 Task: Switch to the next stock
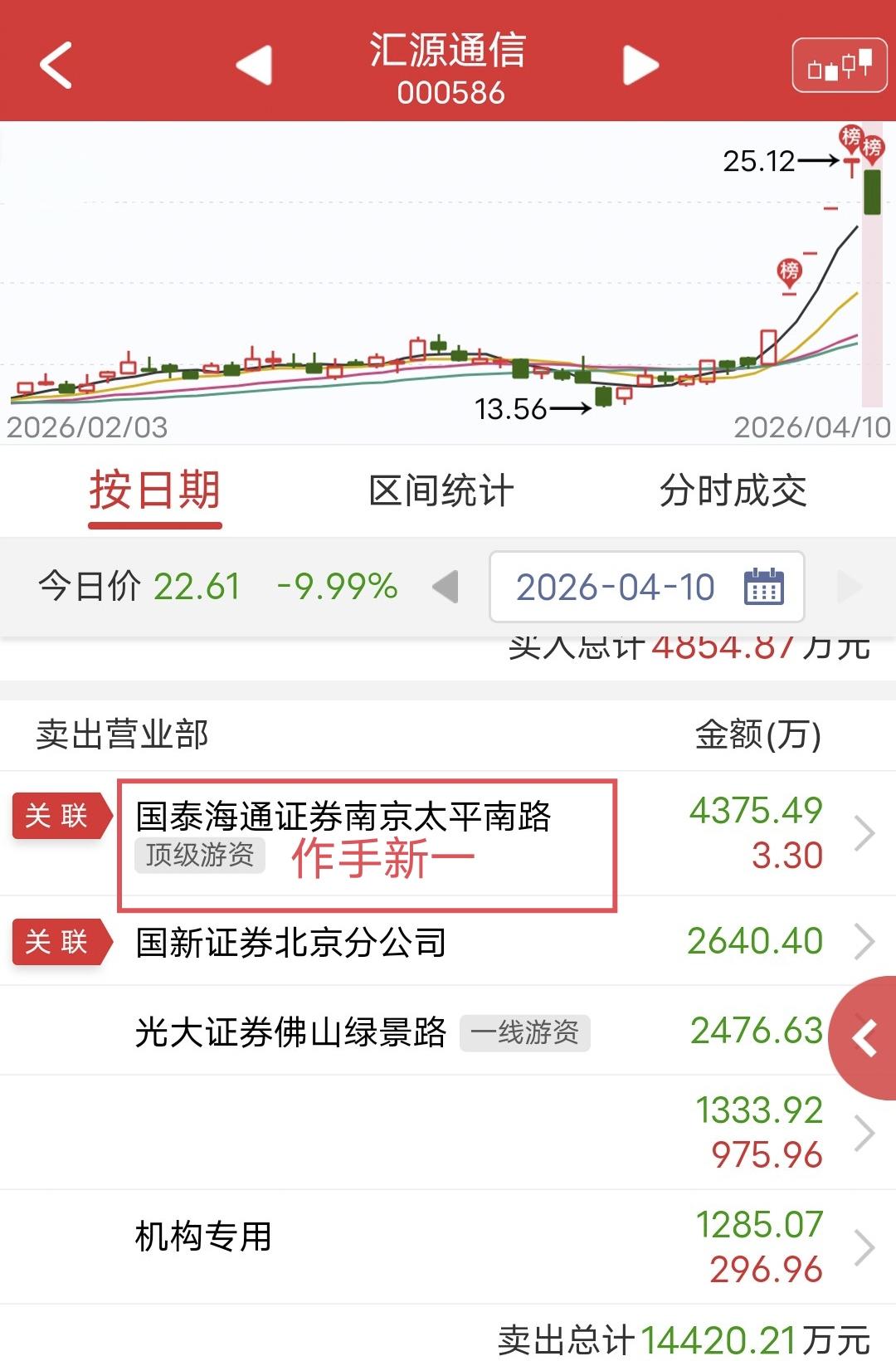pos(640,65)
